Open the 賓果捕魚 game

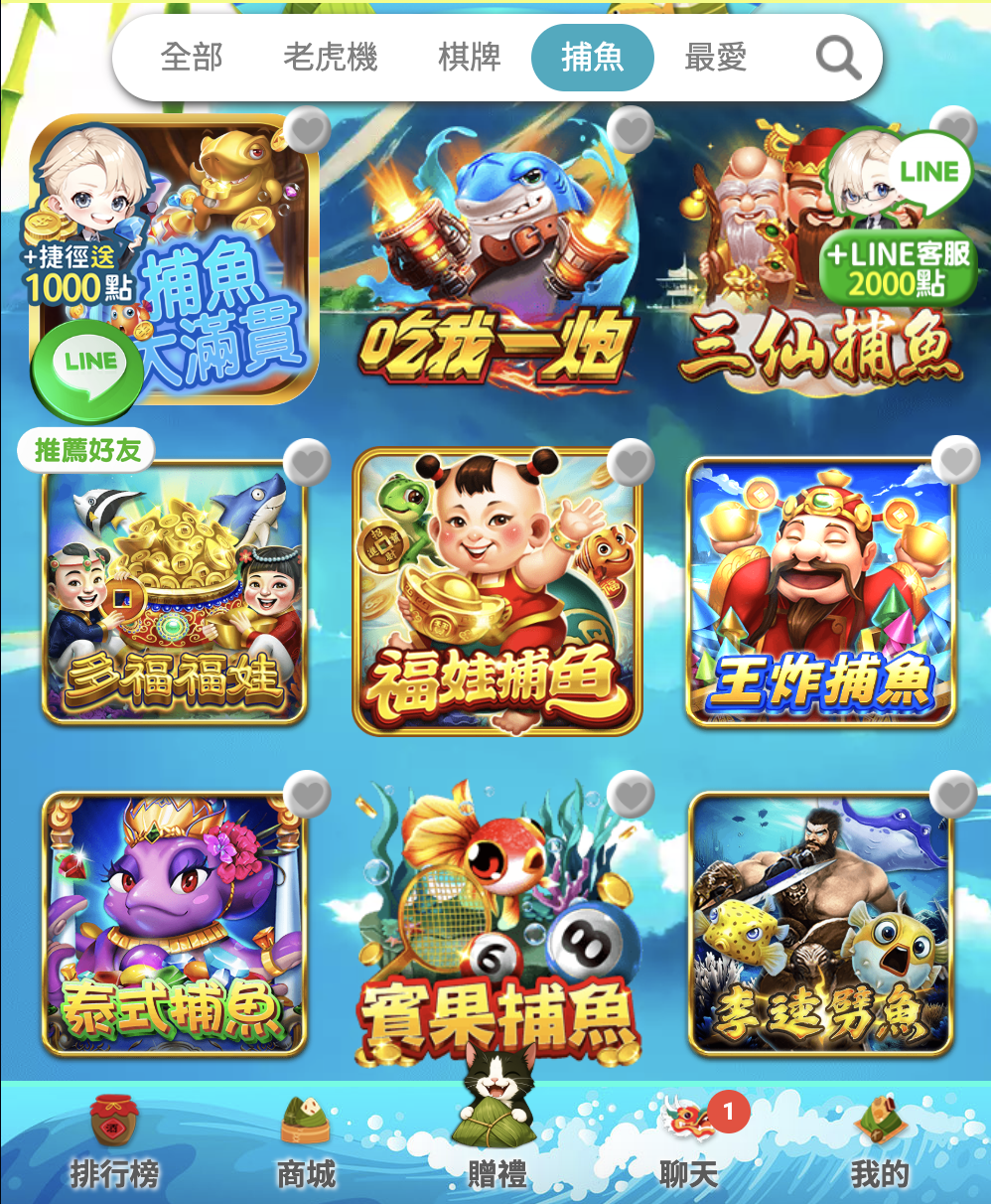(x=496, y=924)
